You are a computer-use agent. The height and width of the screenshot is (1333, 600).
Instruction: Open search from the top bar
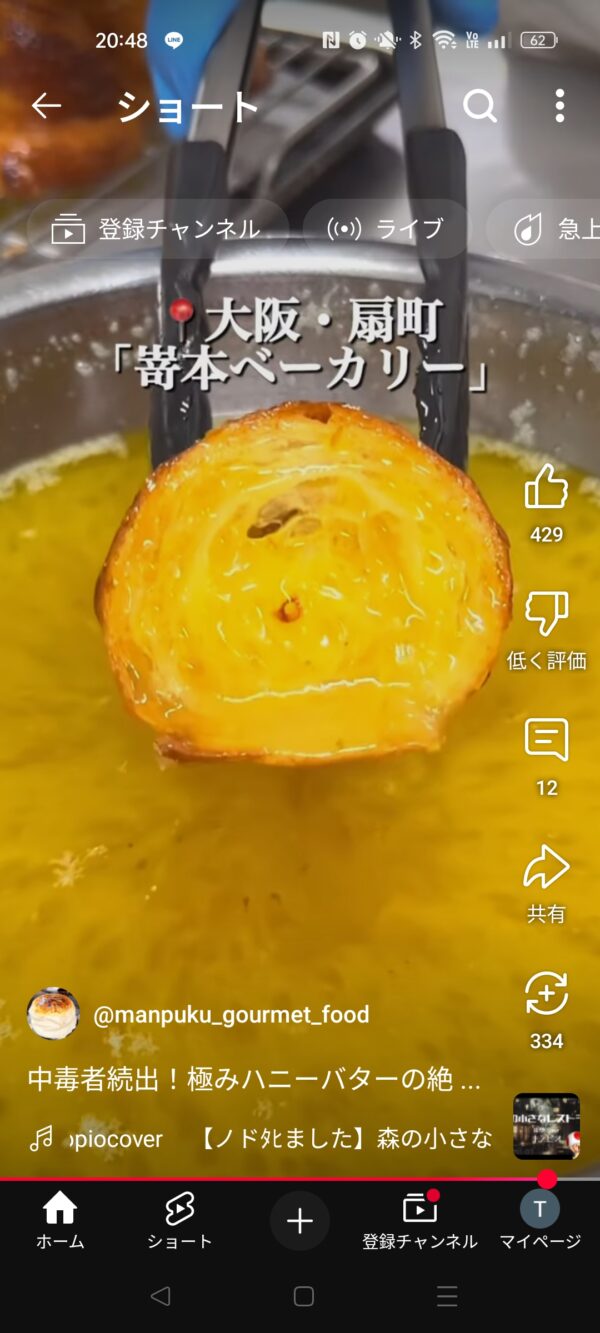tap(480, 105)
